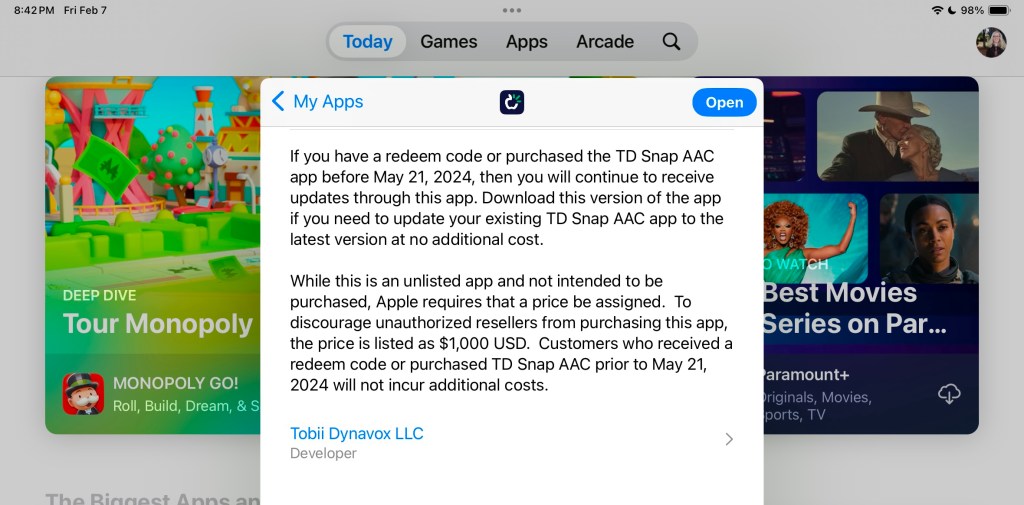This screenshot has width=1024, height=505.
Task: Go back to My Apps
Action: pos(317,102)
